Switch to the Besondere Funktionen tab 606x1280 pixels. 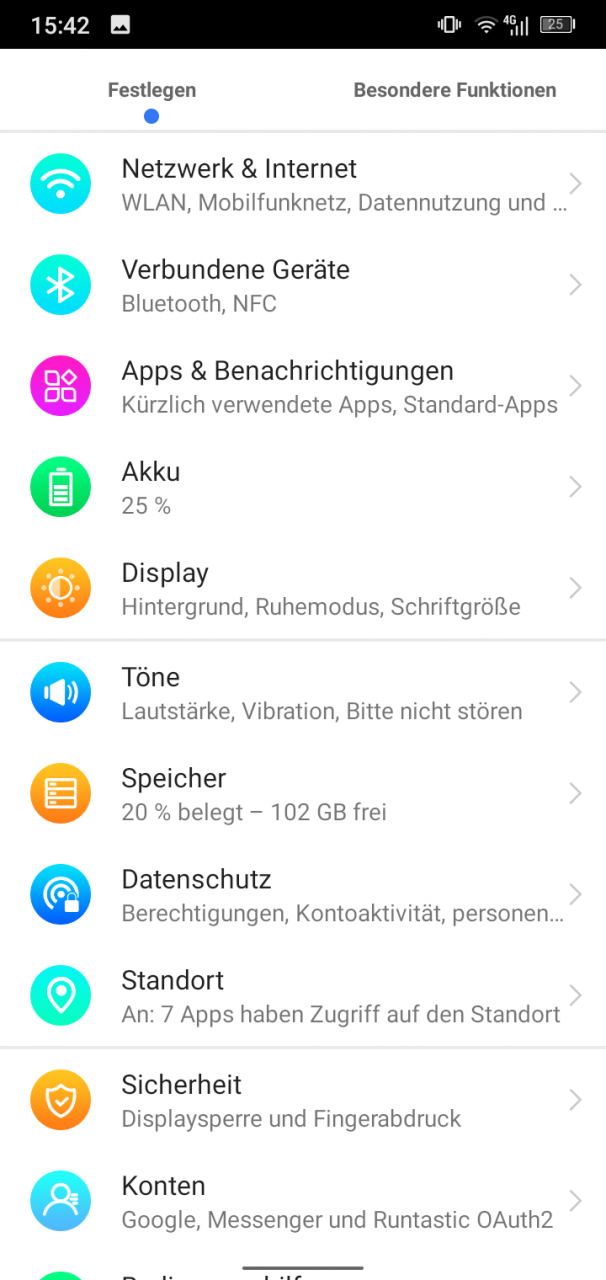(x=454, y=90)
